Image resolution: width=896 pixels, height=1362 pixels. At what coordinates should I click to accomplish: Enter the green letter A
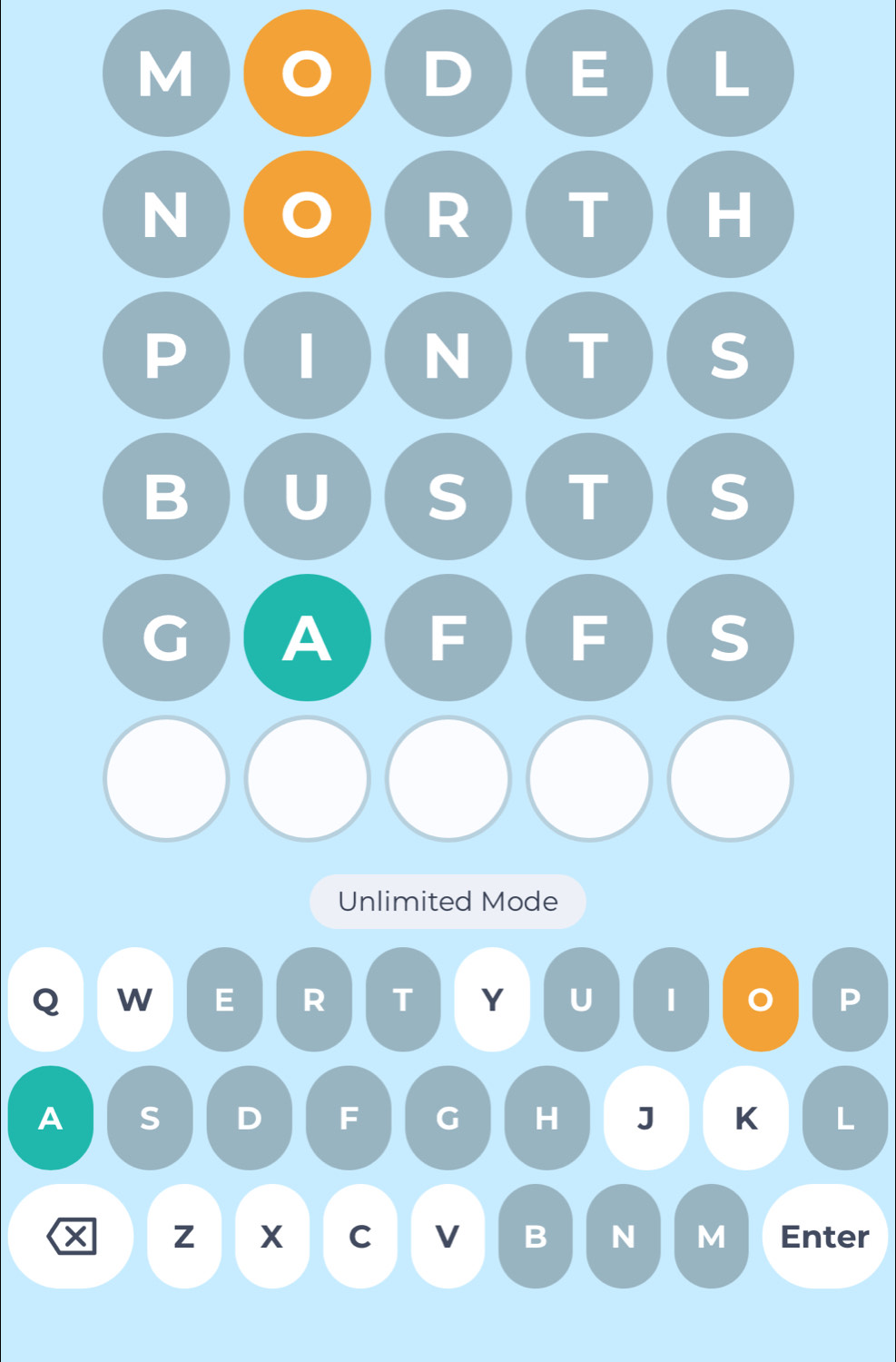[x=50, y=1118]
